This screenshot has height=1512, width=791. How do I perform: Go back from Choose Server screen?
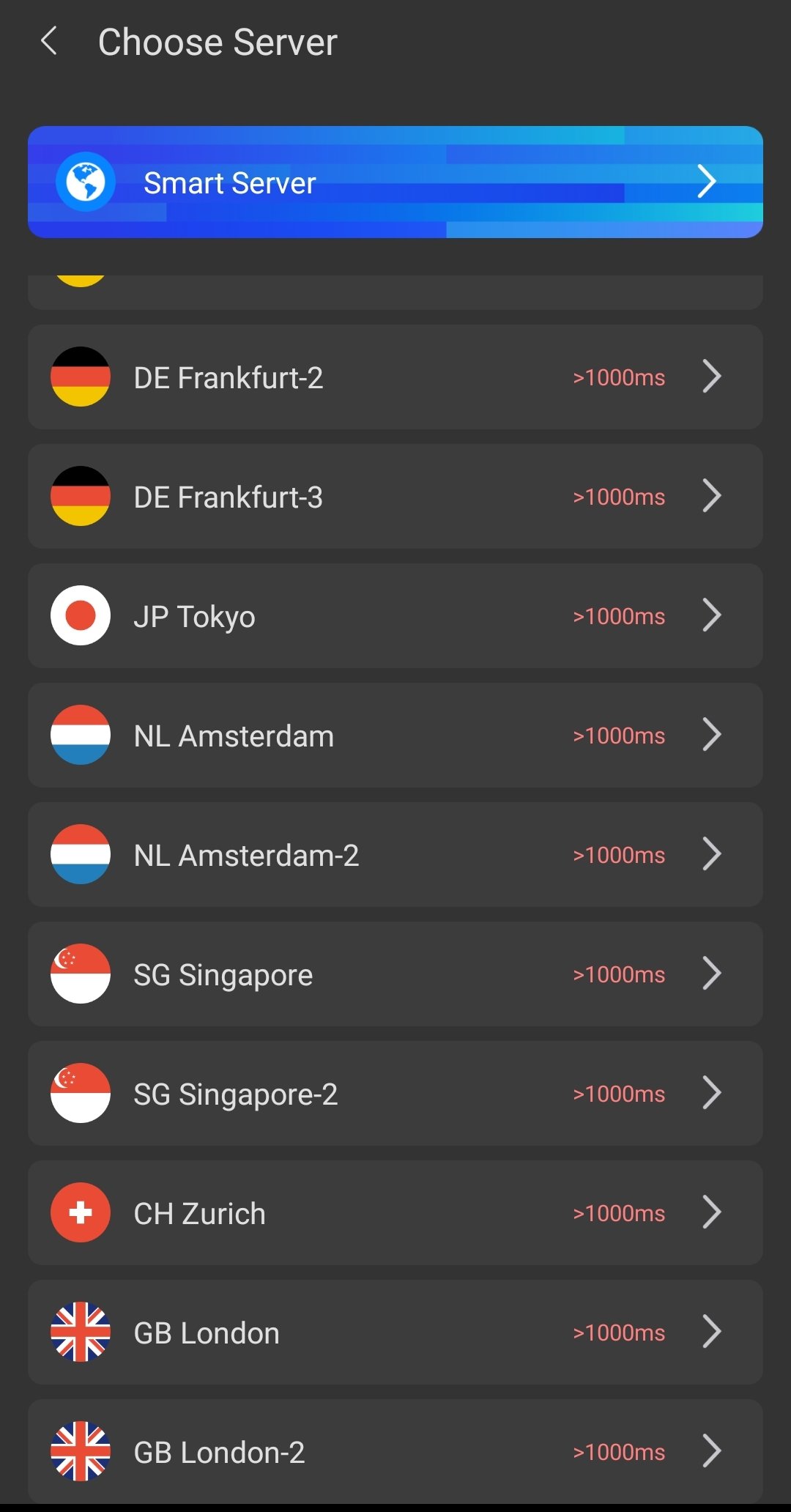coord(49,42)
